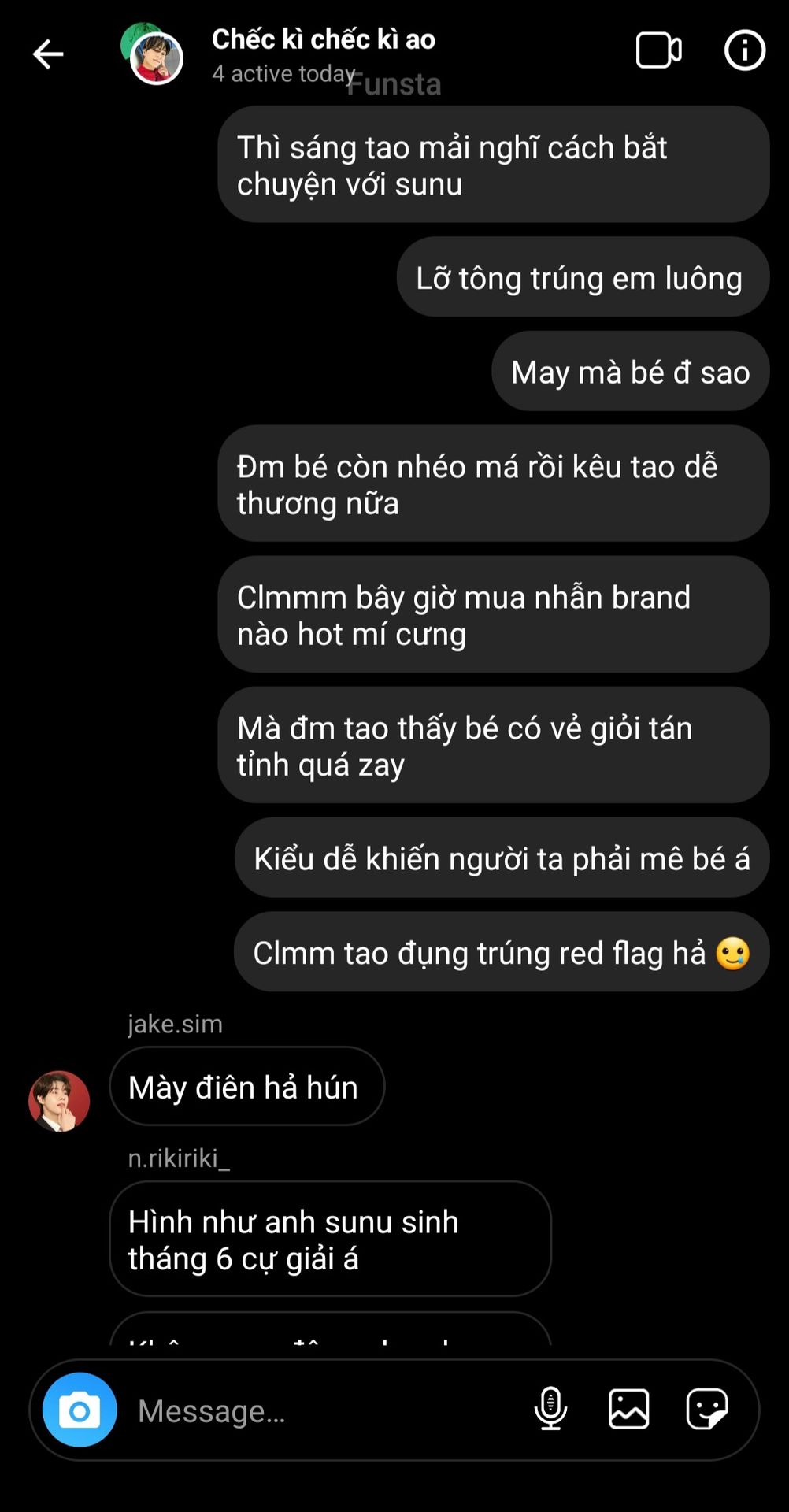Attach a photo from the gallery
The image size is (789, 1512).
[x=628, y=1409]
